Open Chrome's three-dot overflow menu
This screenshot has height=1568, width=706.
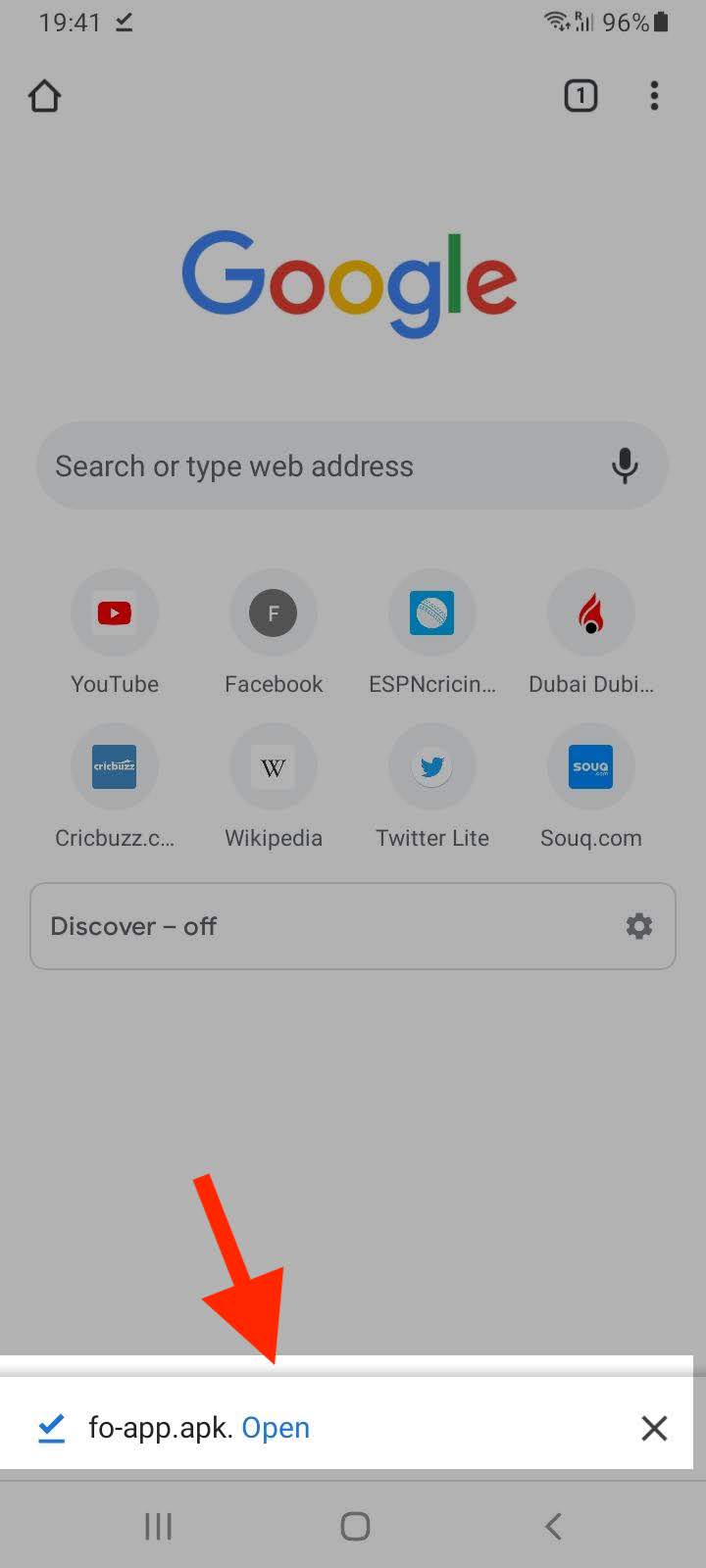[654, 96]
